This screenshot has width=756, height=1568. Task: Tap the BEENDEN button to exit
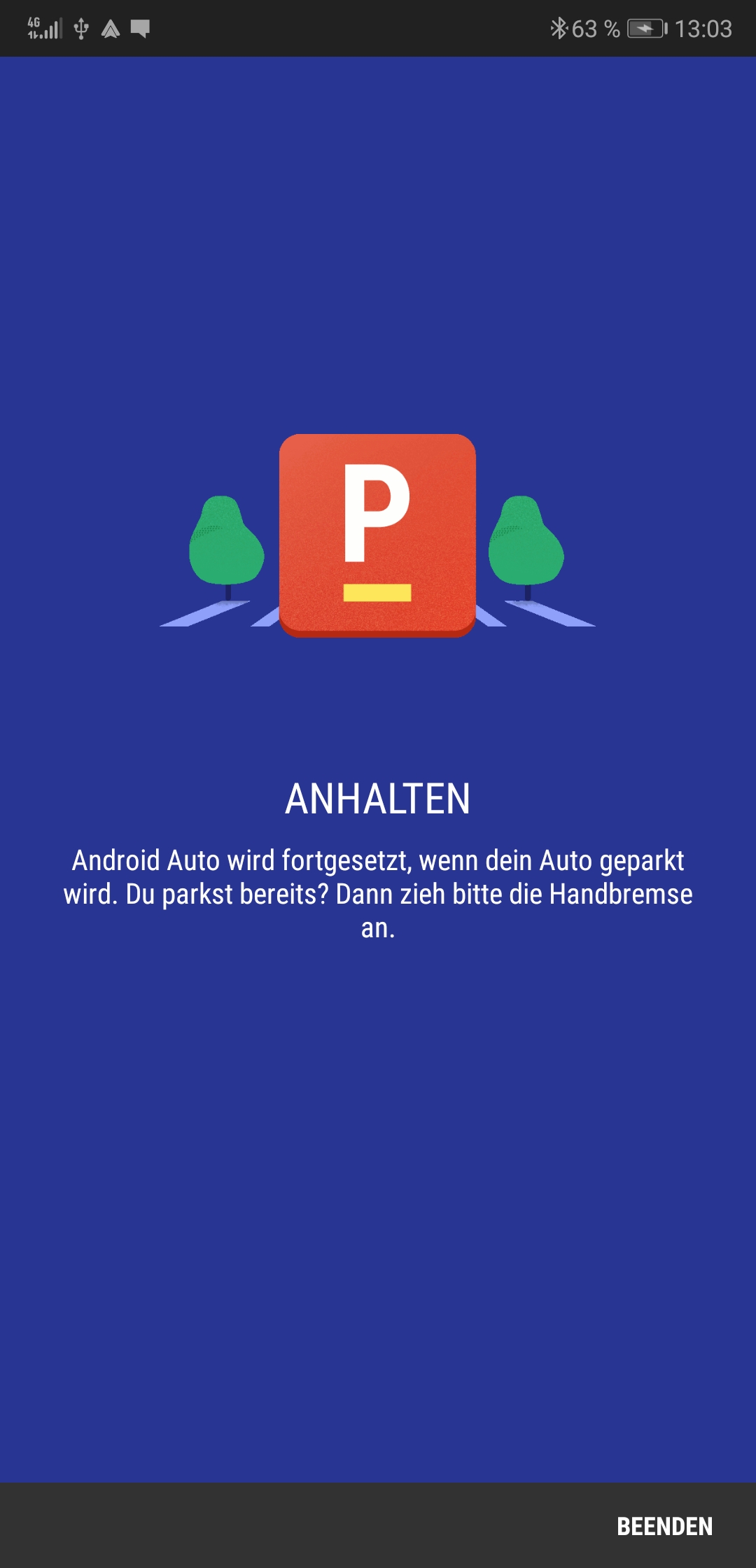tap(664, 1526)
